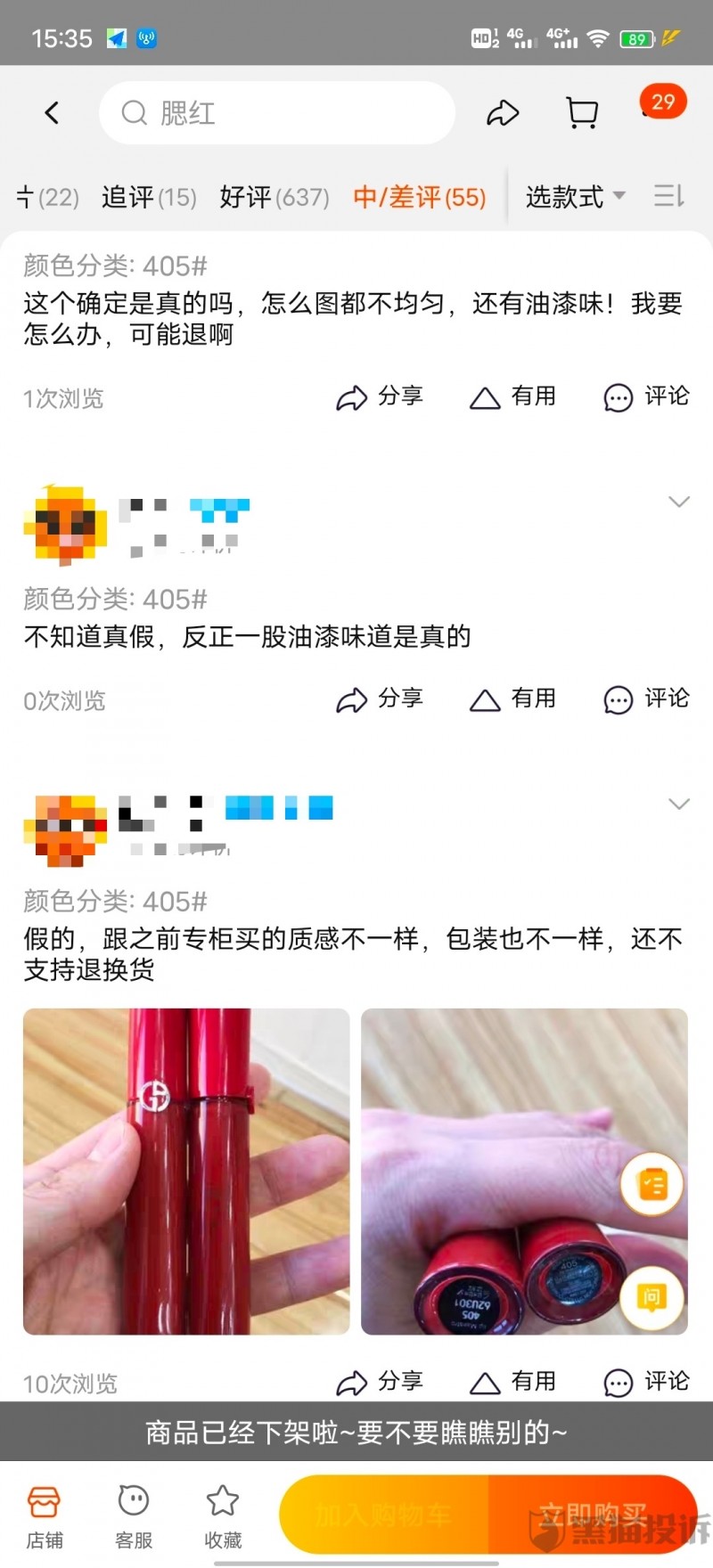Switch to the 追评 (15) tab
The width and height of the screenshot is (713, 1568).
click(149, 197)
